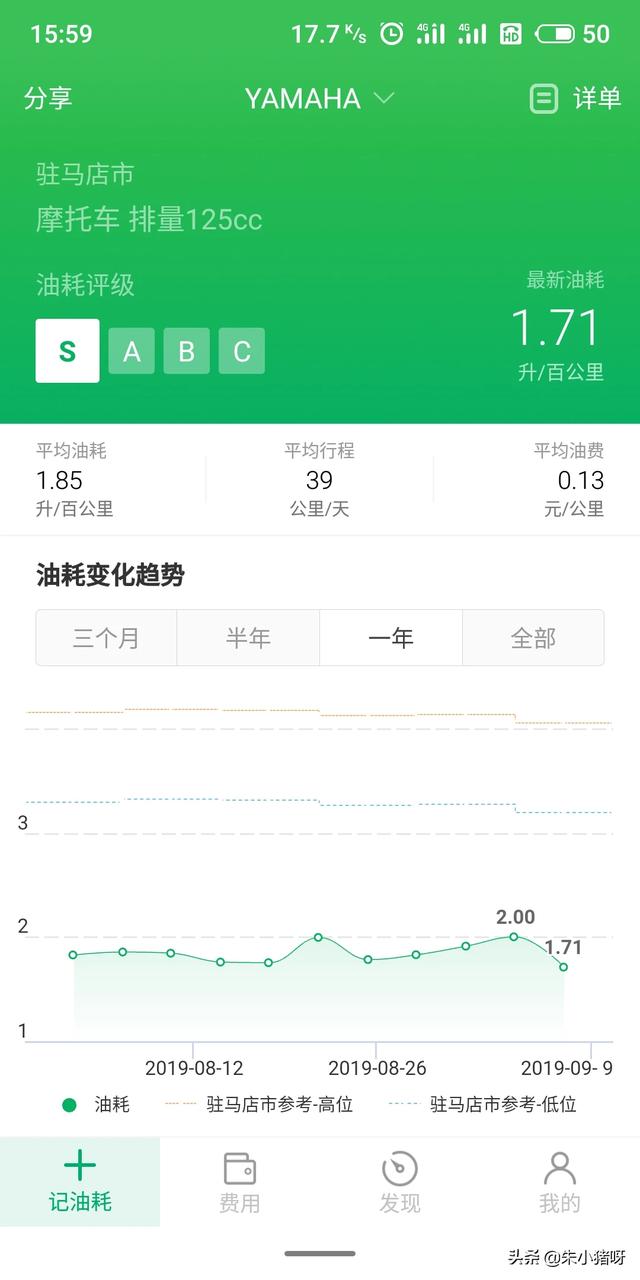Open the 详单 detail list

click(575, 98)
